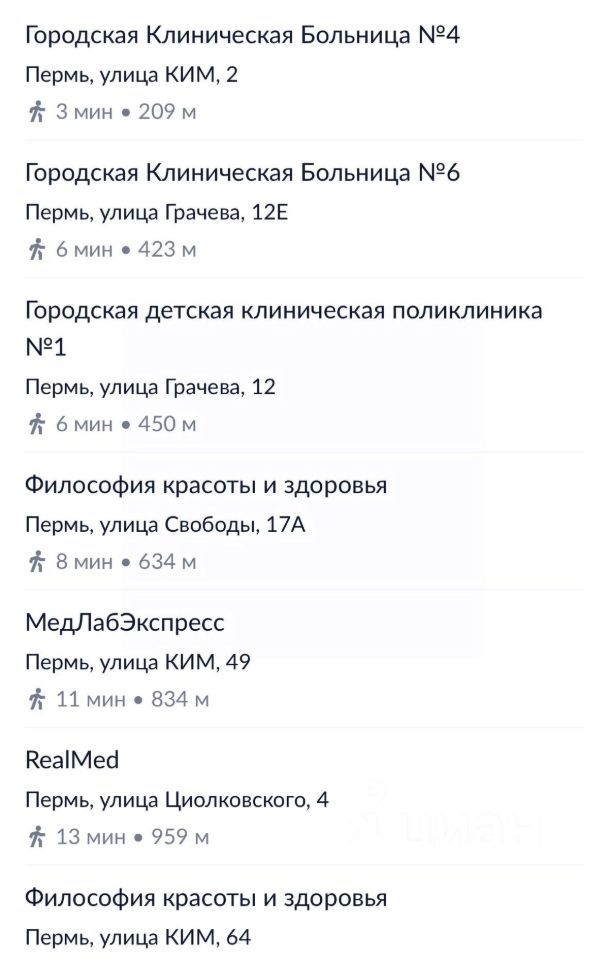The image size is (608, 960).
Task: Open Городская Клиническая Больница №4 entry
Action: tap(304, 72)
